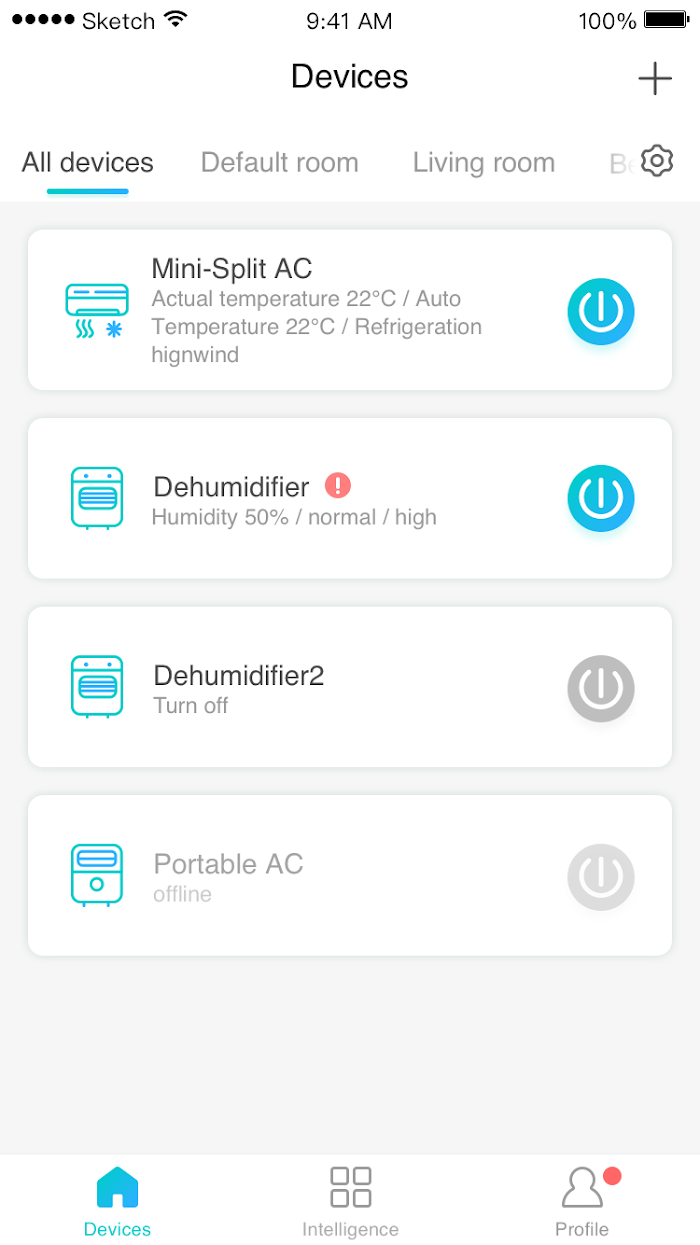Viewport: 700px width, 1245px height.
Task: Open the Mini-Split AC device card
Action: tap(350, 310)
